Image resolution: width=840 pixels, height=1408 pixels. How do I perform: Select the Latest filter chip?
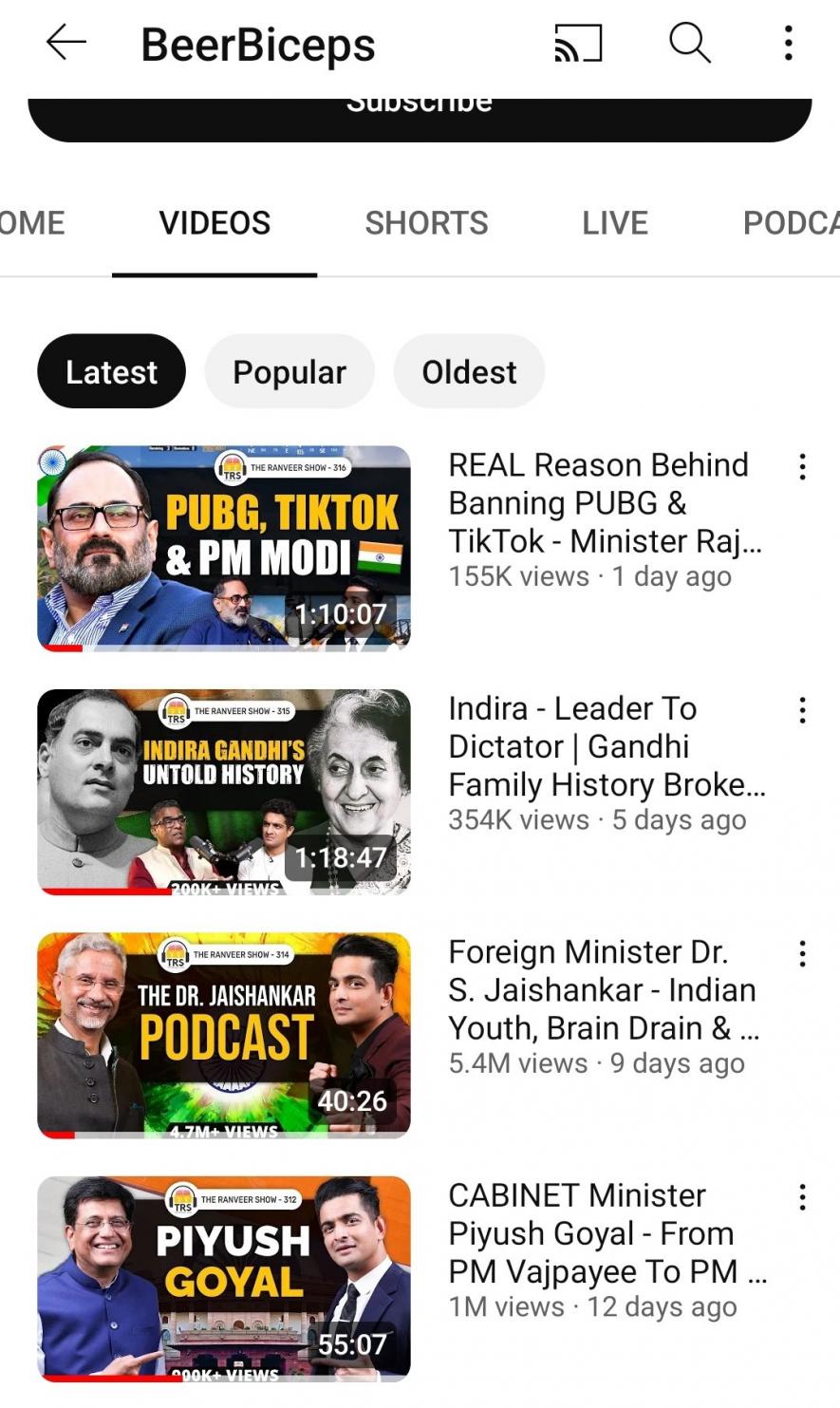(x=111, y=372)
